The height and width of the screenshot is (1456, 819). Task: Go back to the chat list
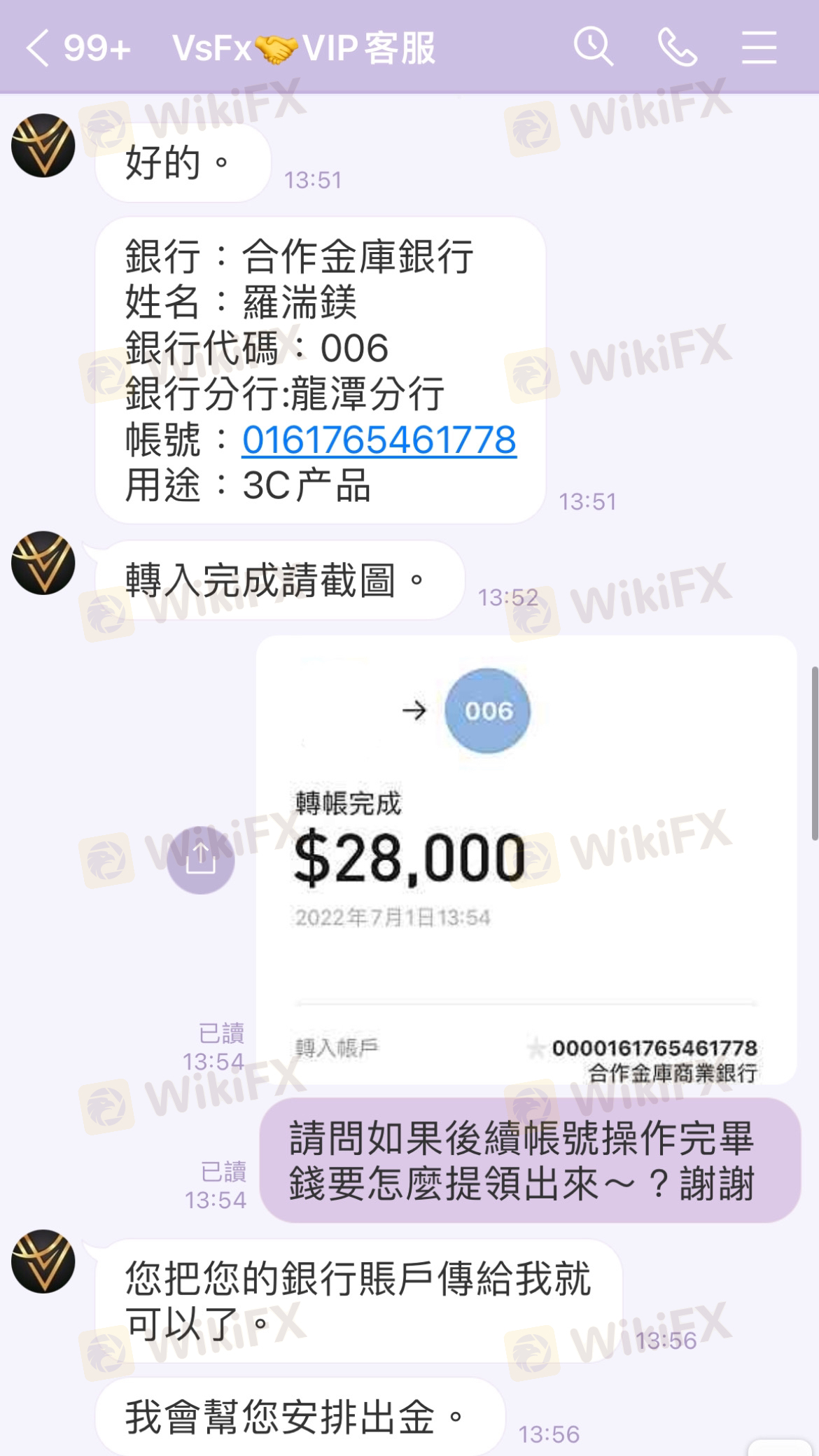38,48
